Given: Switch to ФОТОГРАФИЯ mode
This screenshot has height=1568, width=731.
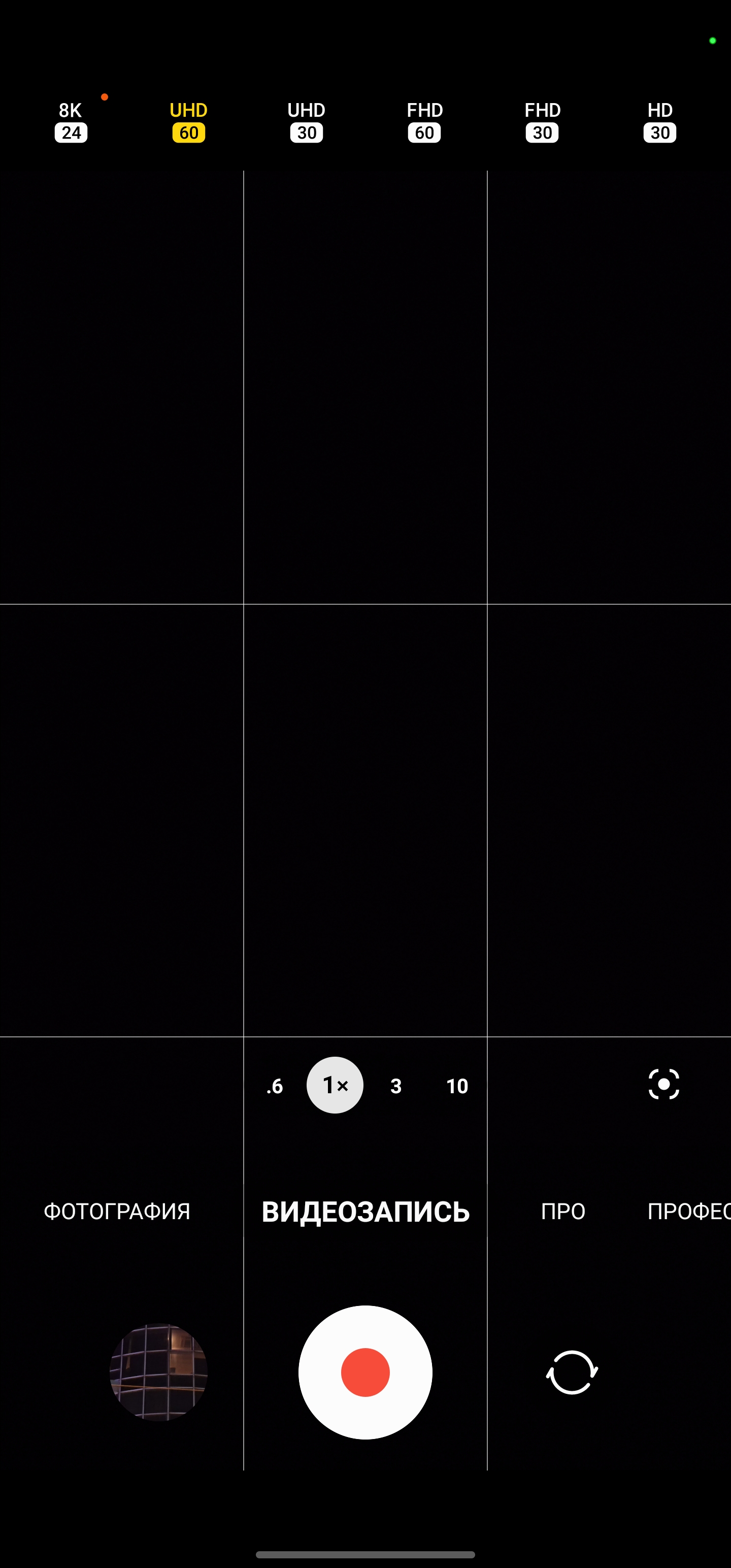Looking at the screenshot, I should 117,1212.
